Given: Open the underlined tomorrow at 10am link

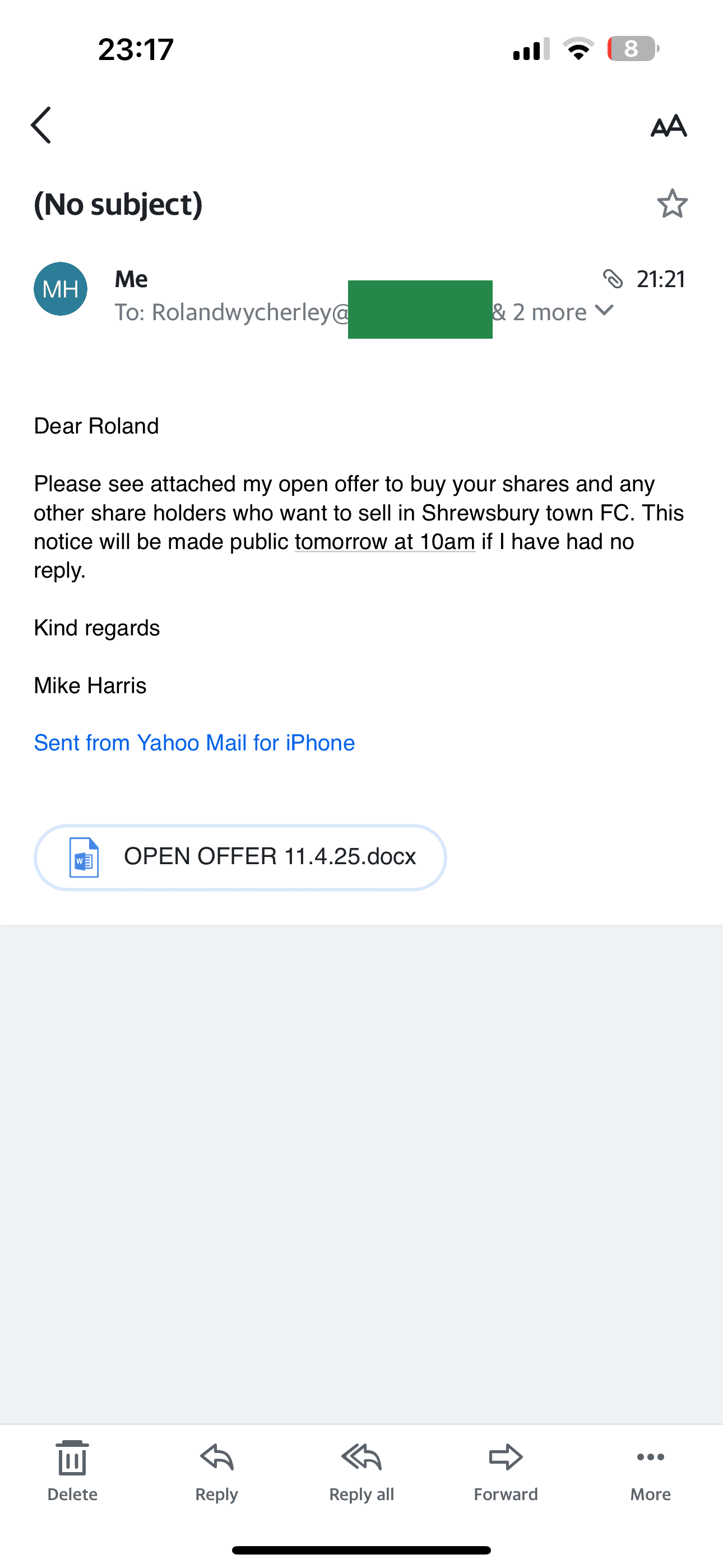Looking at the screenshot, I should click(384, 541).
